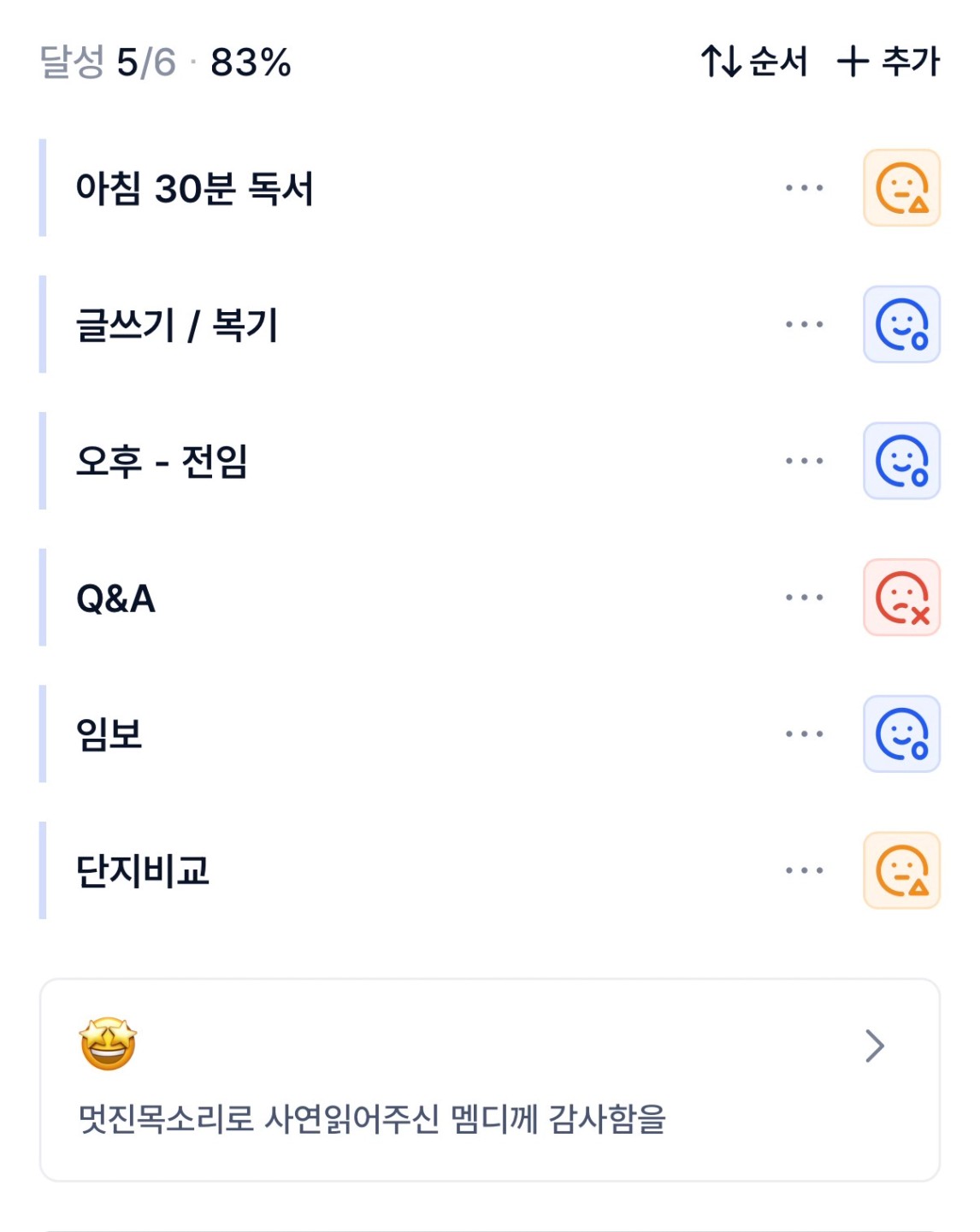This screenshot has width=980, height=1232.
Task: Select the Q&A item row
Action: click(x=116, y=598)
